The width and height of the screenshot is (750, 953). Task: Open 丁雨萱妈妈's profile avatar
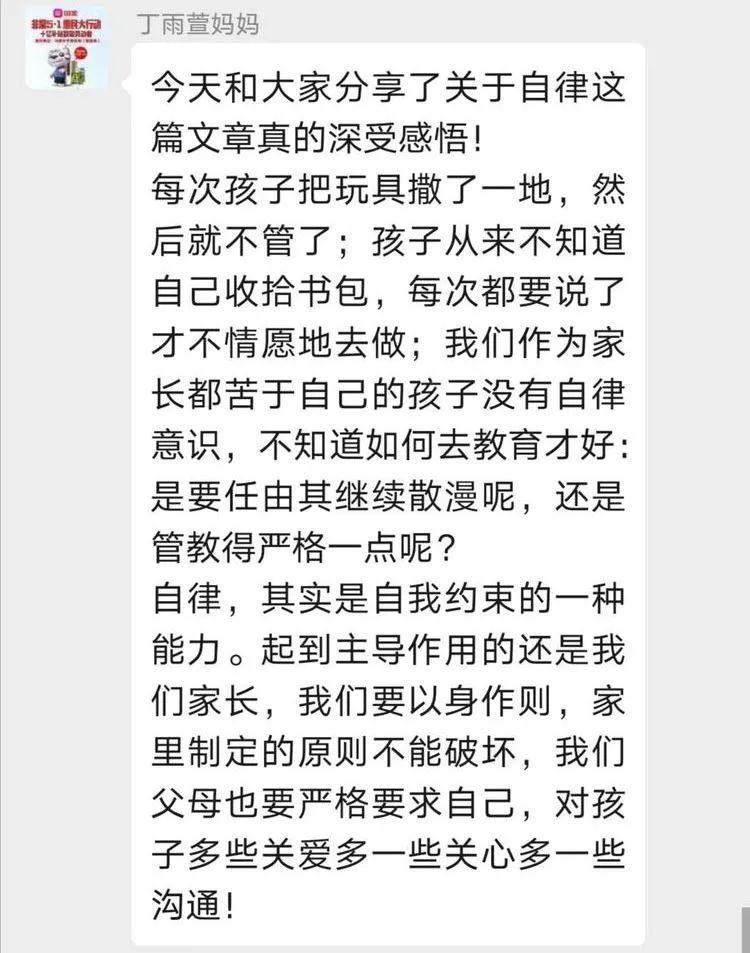pos(66,46)
